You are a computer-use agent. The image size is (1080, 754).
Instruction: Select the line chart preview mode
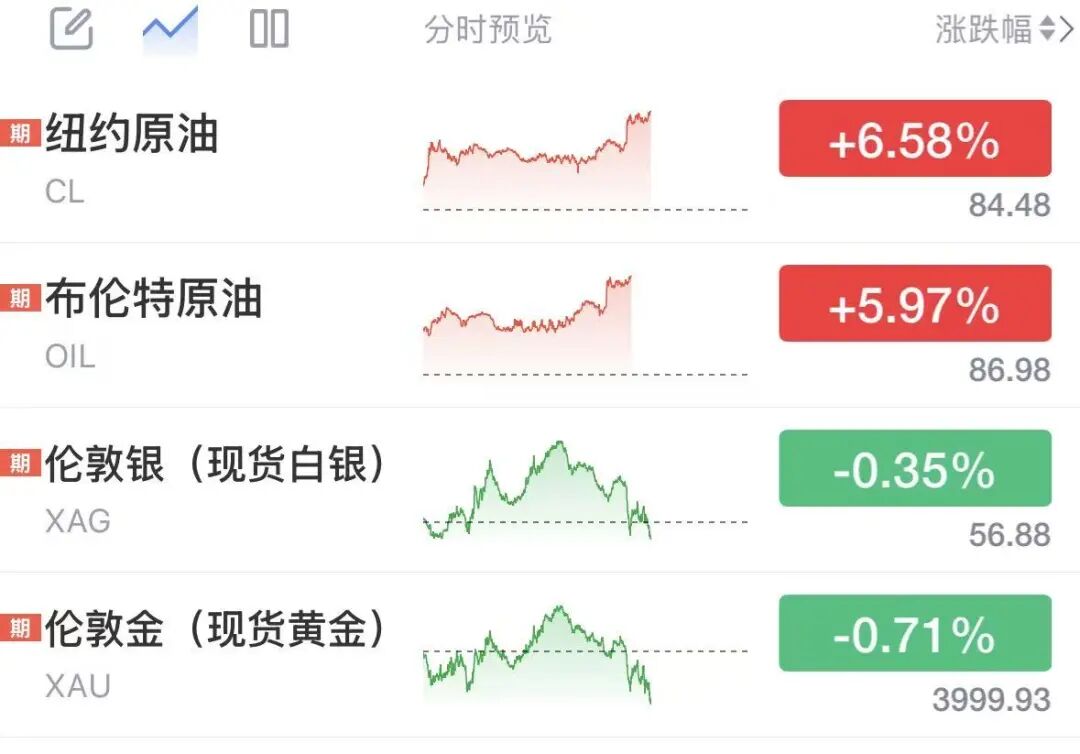click(x=170, y=30)
